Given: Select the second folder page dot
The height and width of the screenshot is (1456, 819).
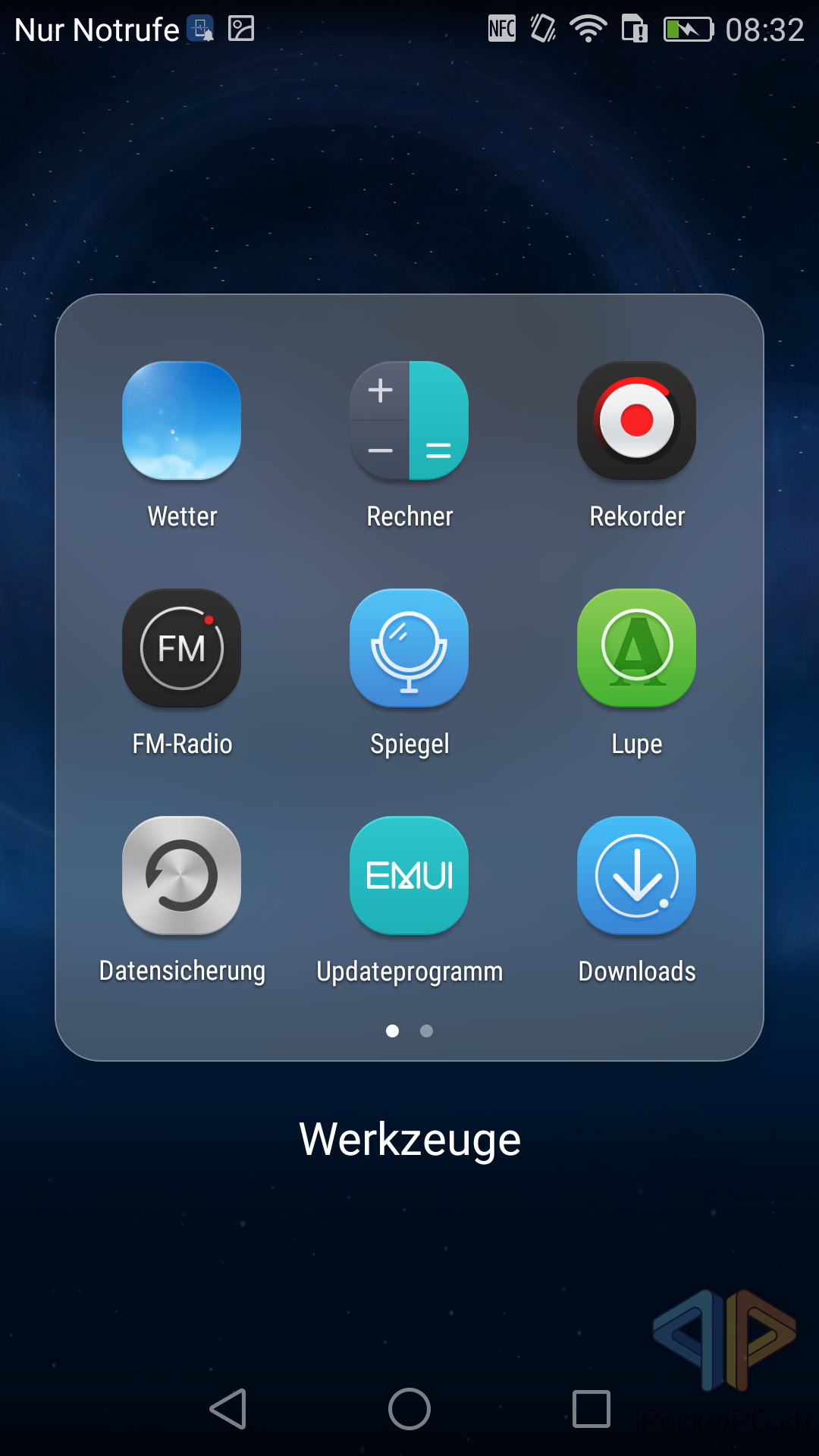Looking at the screenshot, I should click(426, 1031).
